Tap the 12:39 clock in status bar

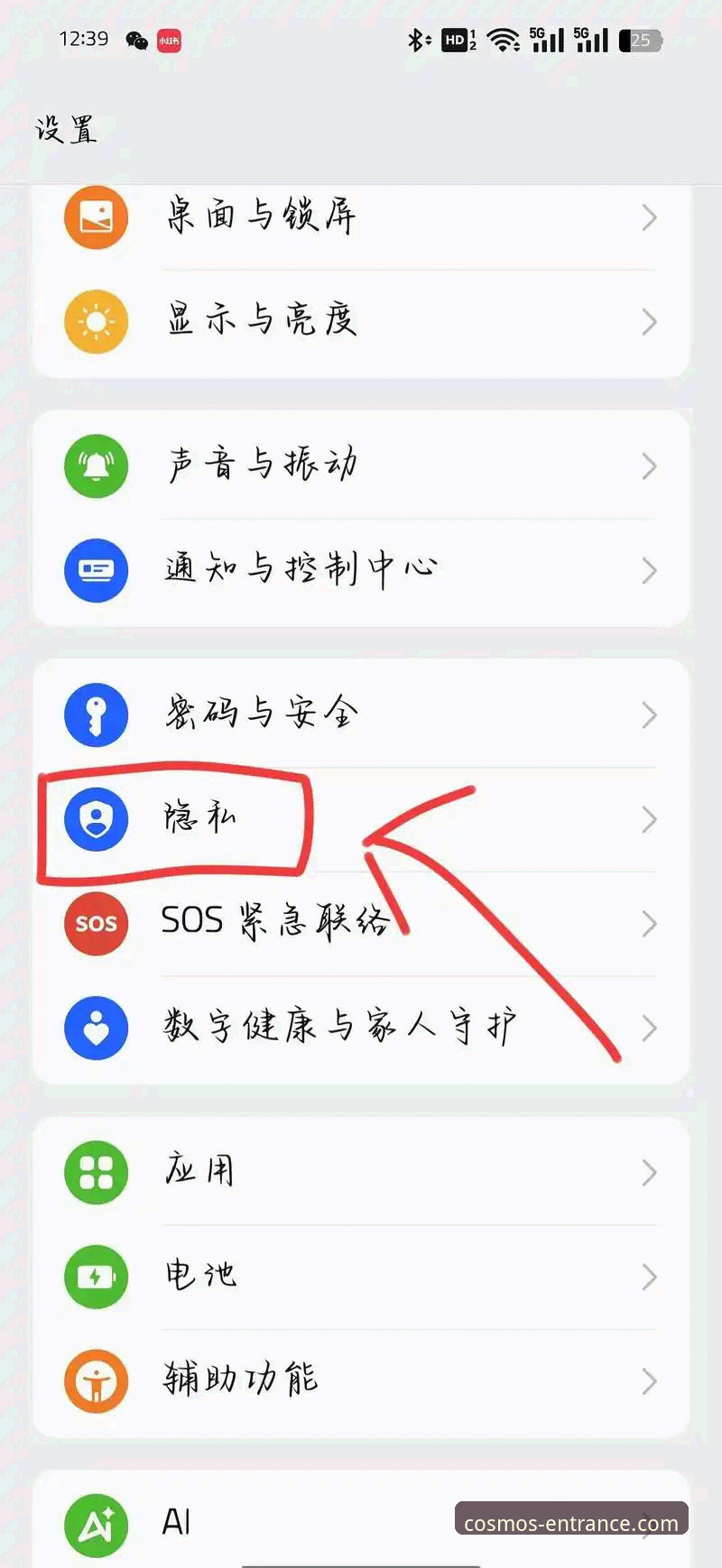(x=84, y=40)
